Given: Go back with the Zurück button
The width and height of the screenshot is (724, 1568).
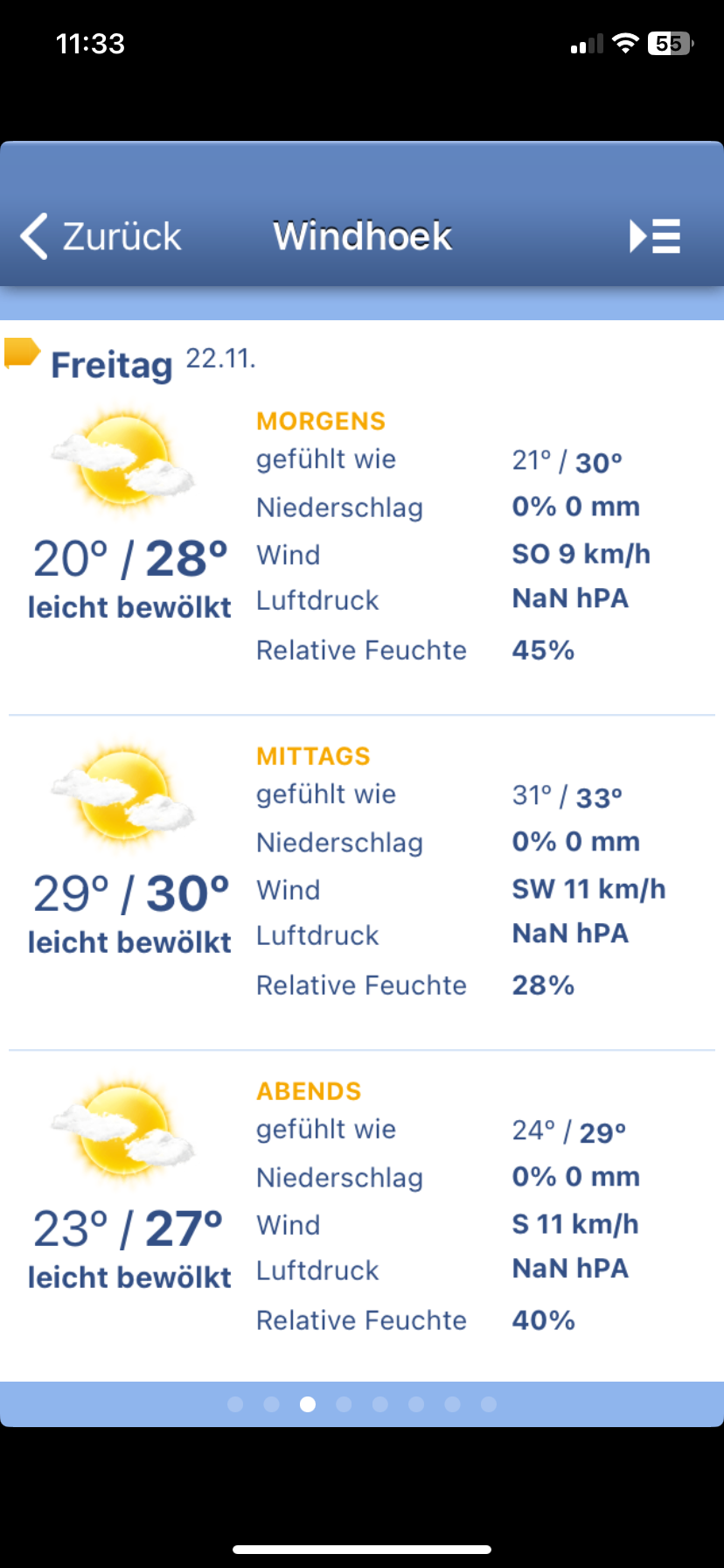Looking at the screenshot, I should [x=101, y=236].
